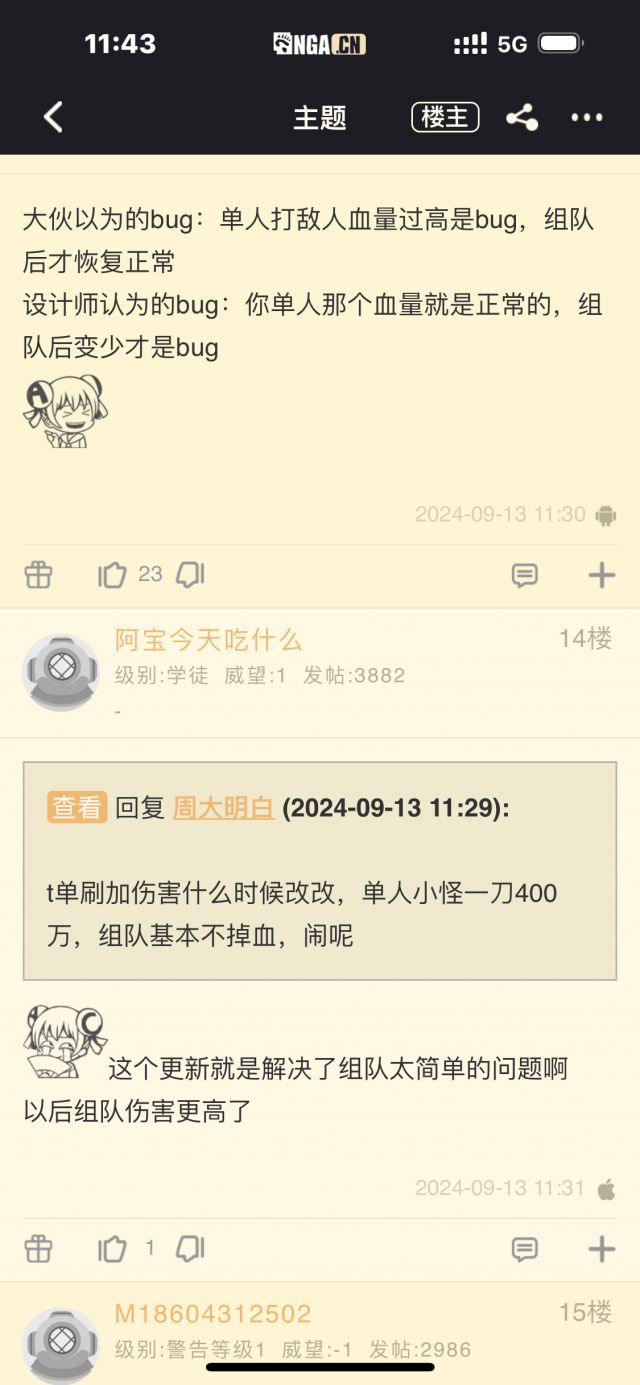Dislike the post with 23 likes

coord(190,575)
